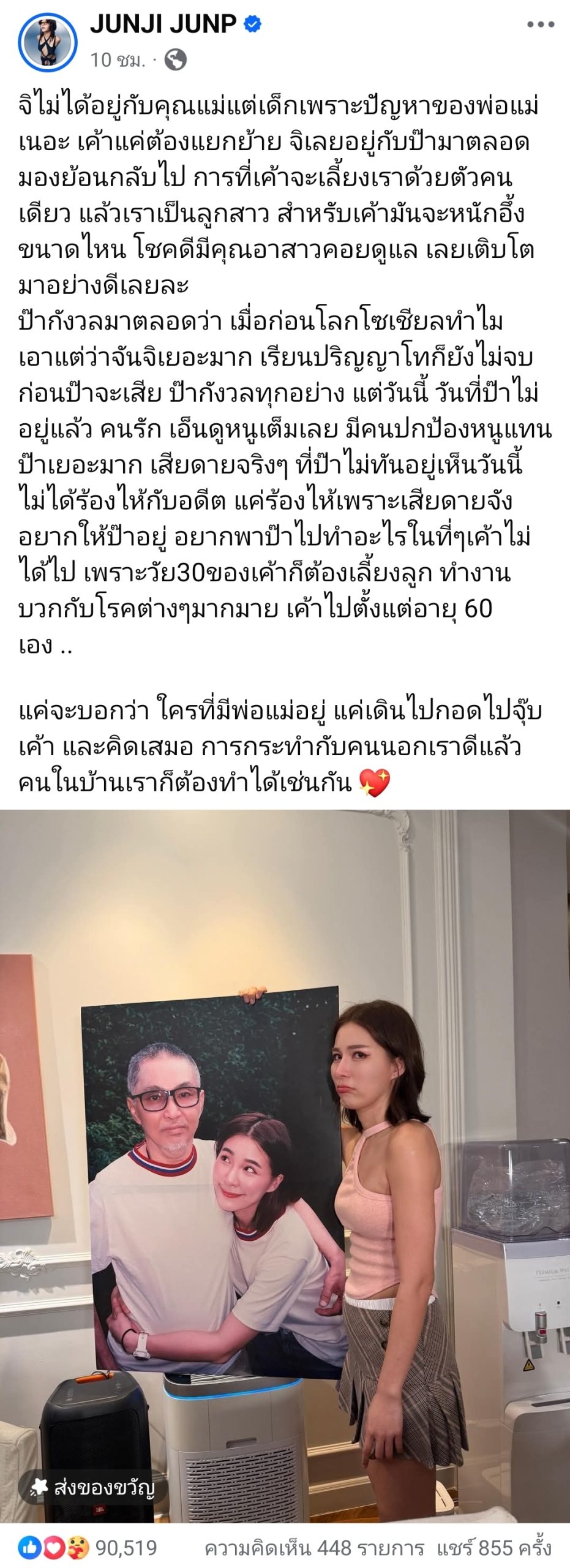View the 90,519 reactions list

pos(89,1548)
